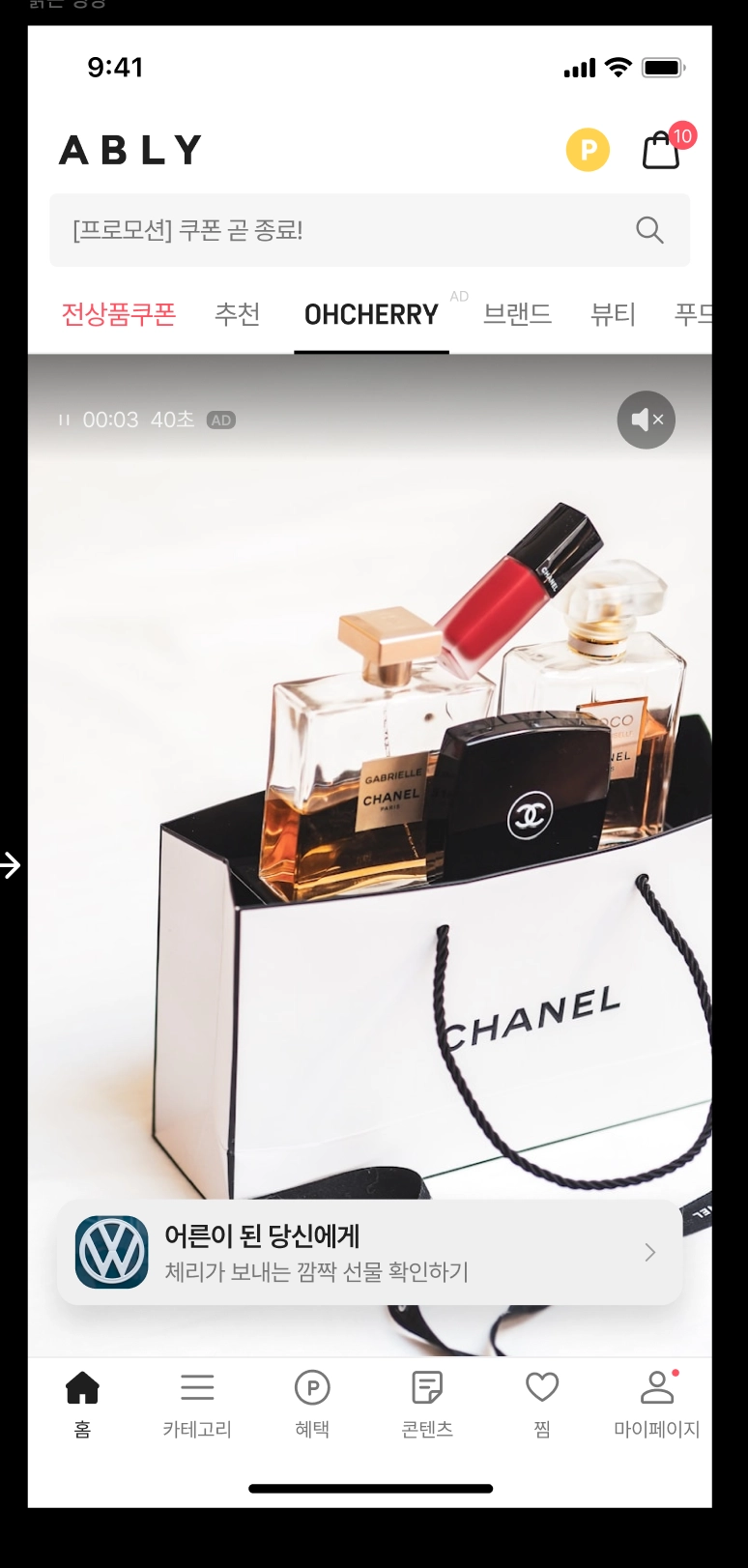Switch to the 추천 tab
This screenshot has width=748, height=1568.
[238, 314]
